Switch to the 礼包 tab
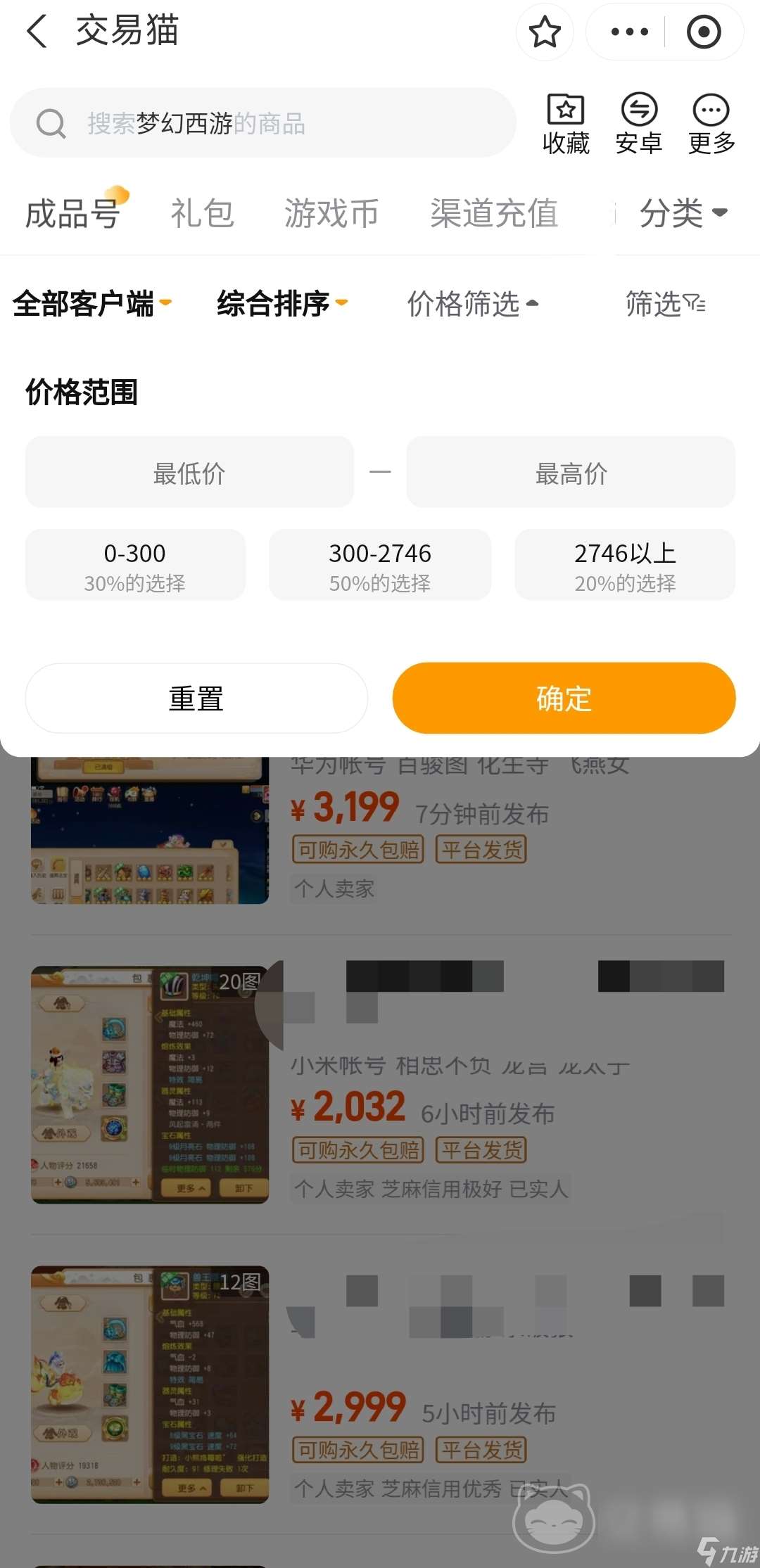 202,213
